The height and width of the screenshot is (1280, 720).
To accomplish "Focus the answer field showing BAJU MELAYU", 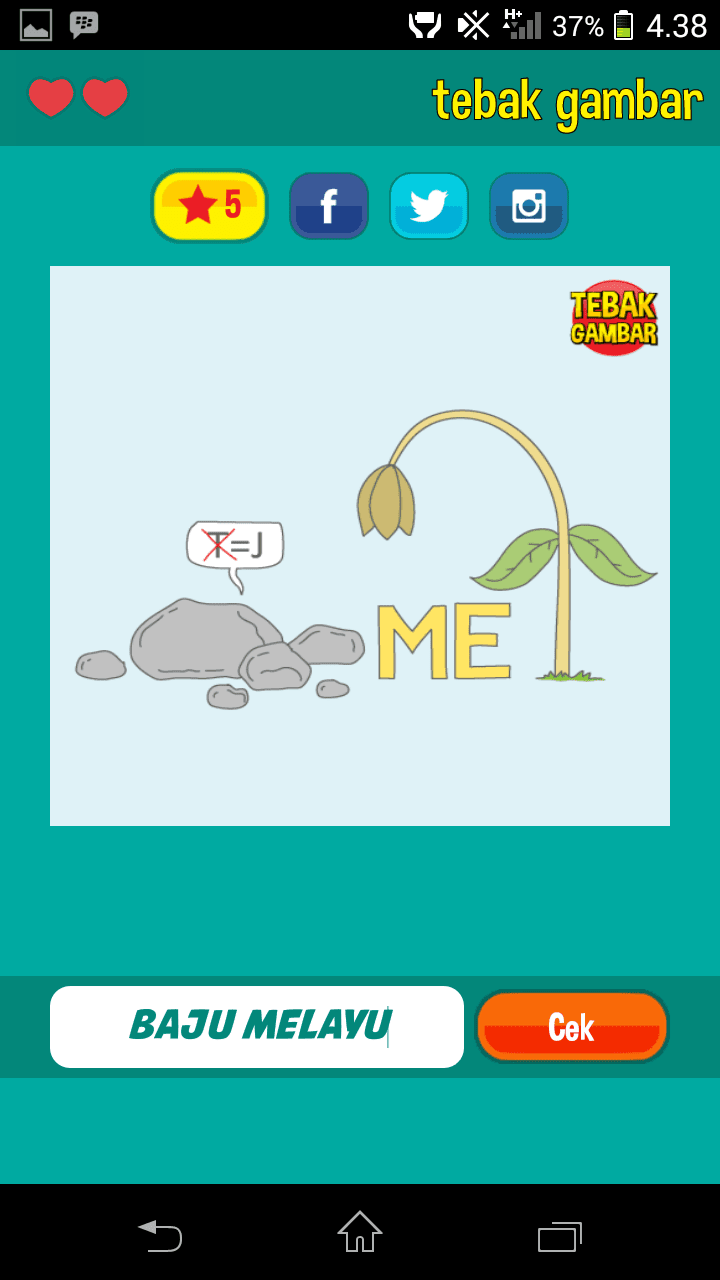I will click(x=257, y=1027).
